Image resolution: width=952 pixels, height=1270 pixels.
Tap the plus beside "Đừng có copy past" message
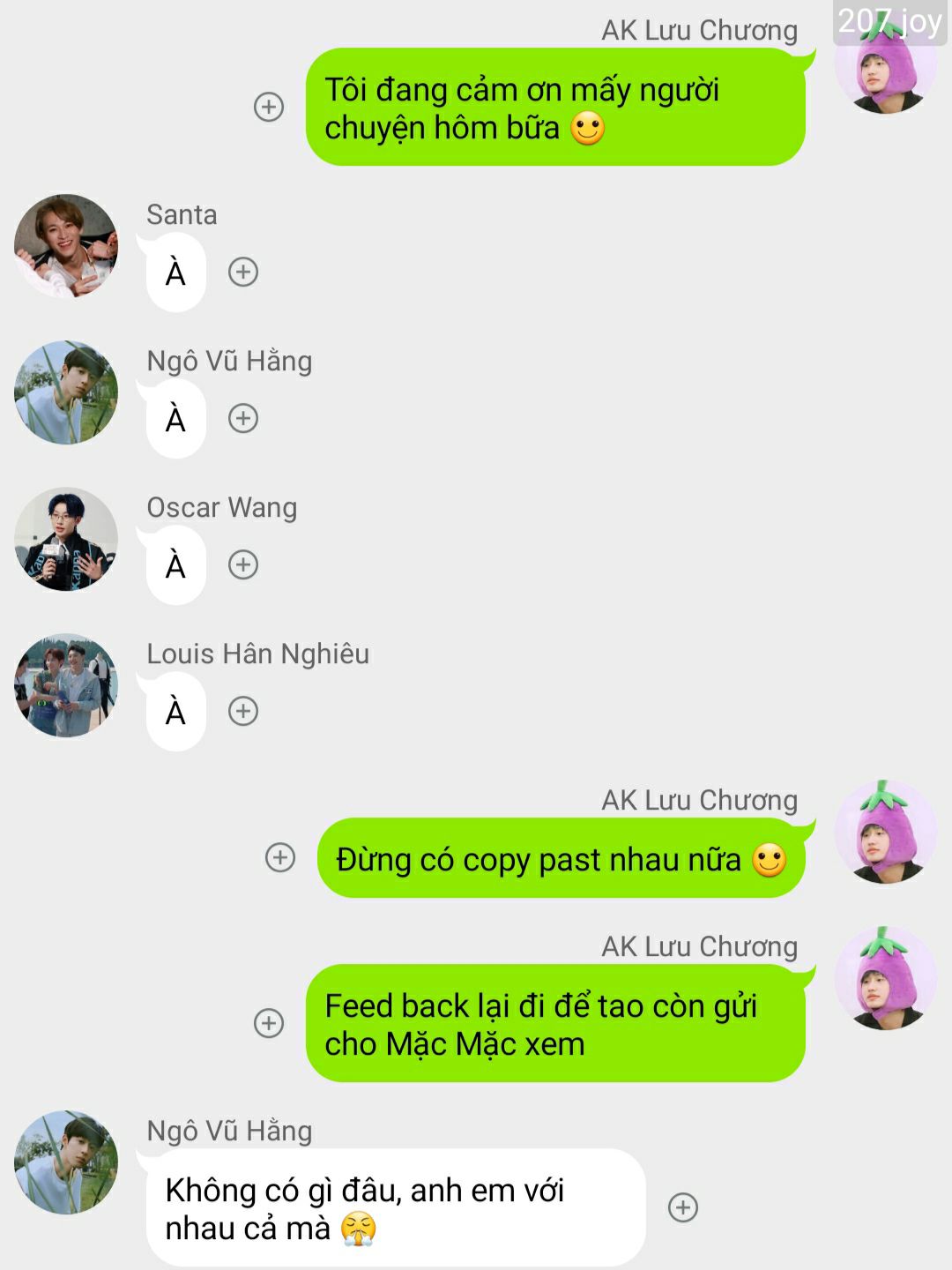[x=280, y=857]
